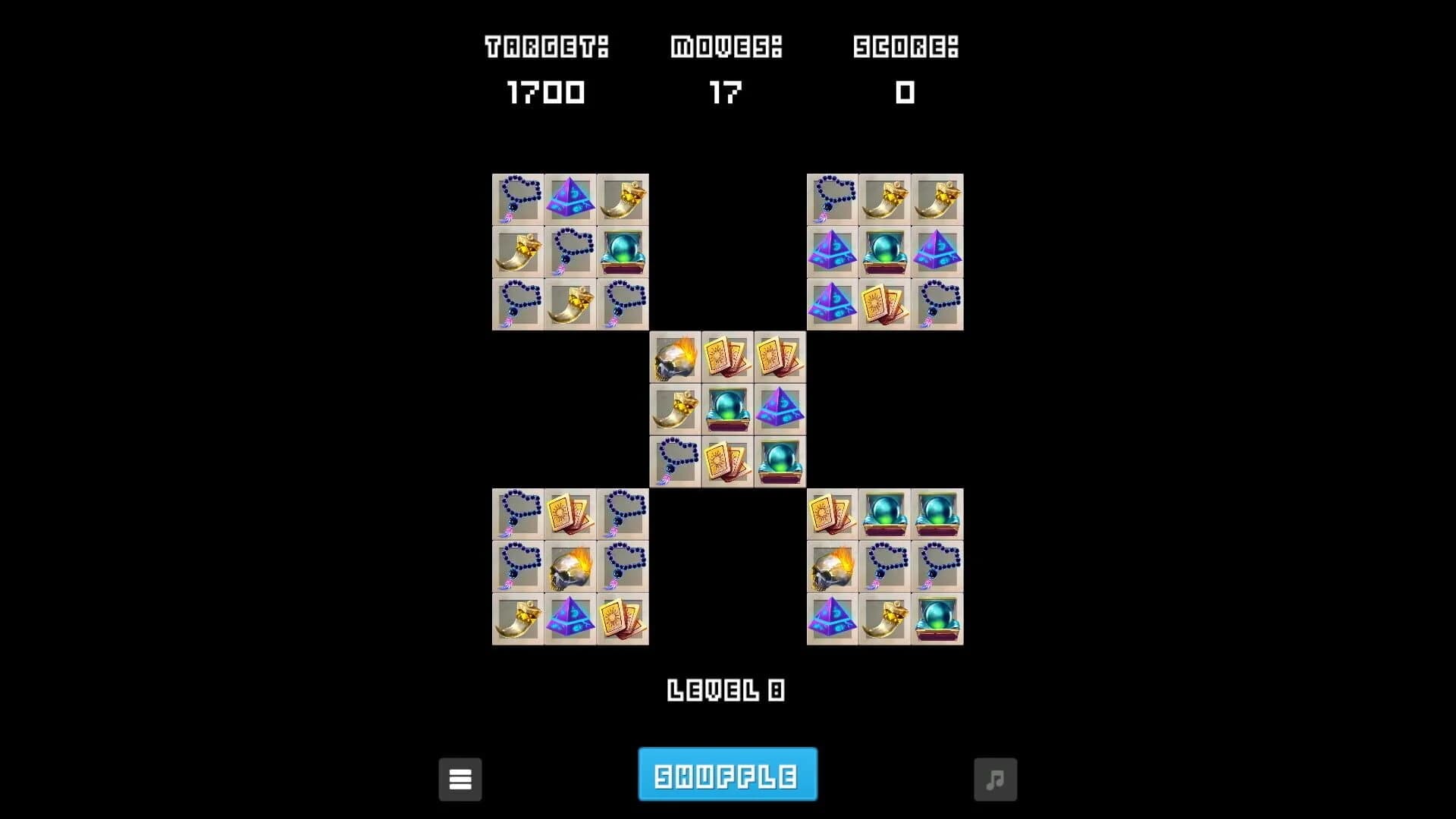The width and height of the screenshot is (1456, 819).
Task: Select the skull tile beside two card tiles
Action: [x=675, y=357]
